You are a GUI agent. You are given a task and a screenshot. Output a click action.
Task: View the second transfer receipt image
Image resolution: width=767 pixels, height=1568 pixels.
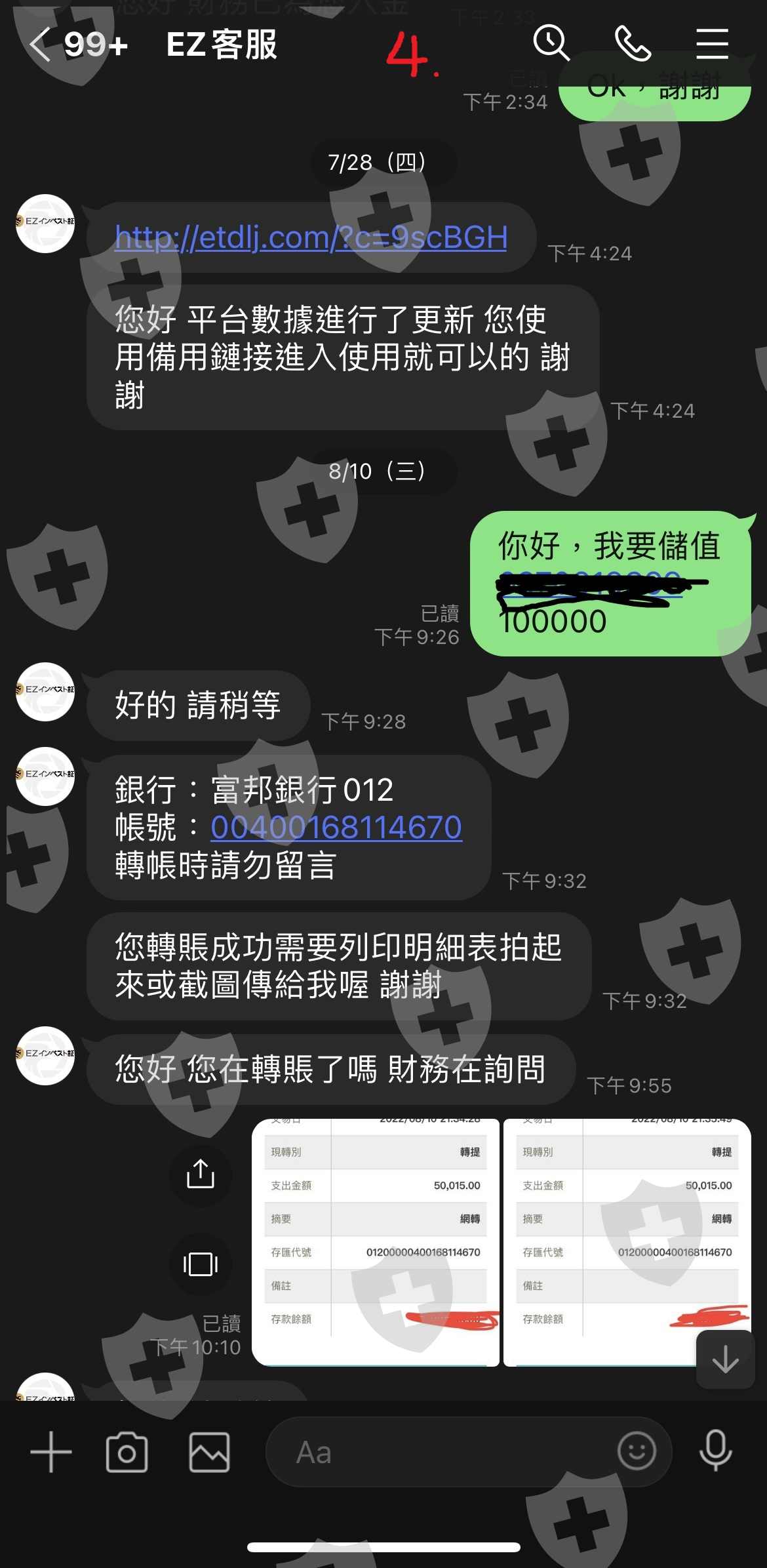pyautogui.click(x=627, y=1243)
